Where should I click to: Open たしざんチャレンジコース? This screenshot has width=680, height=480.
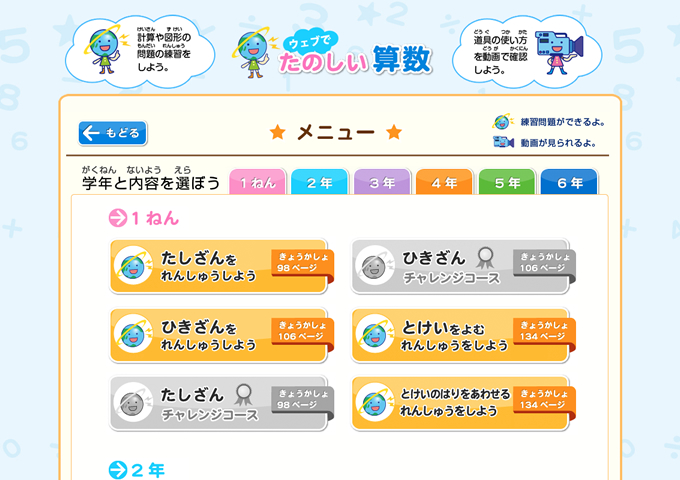220,404
